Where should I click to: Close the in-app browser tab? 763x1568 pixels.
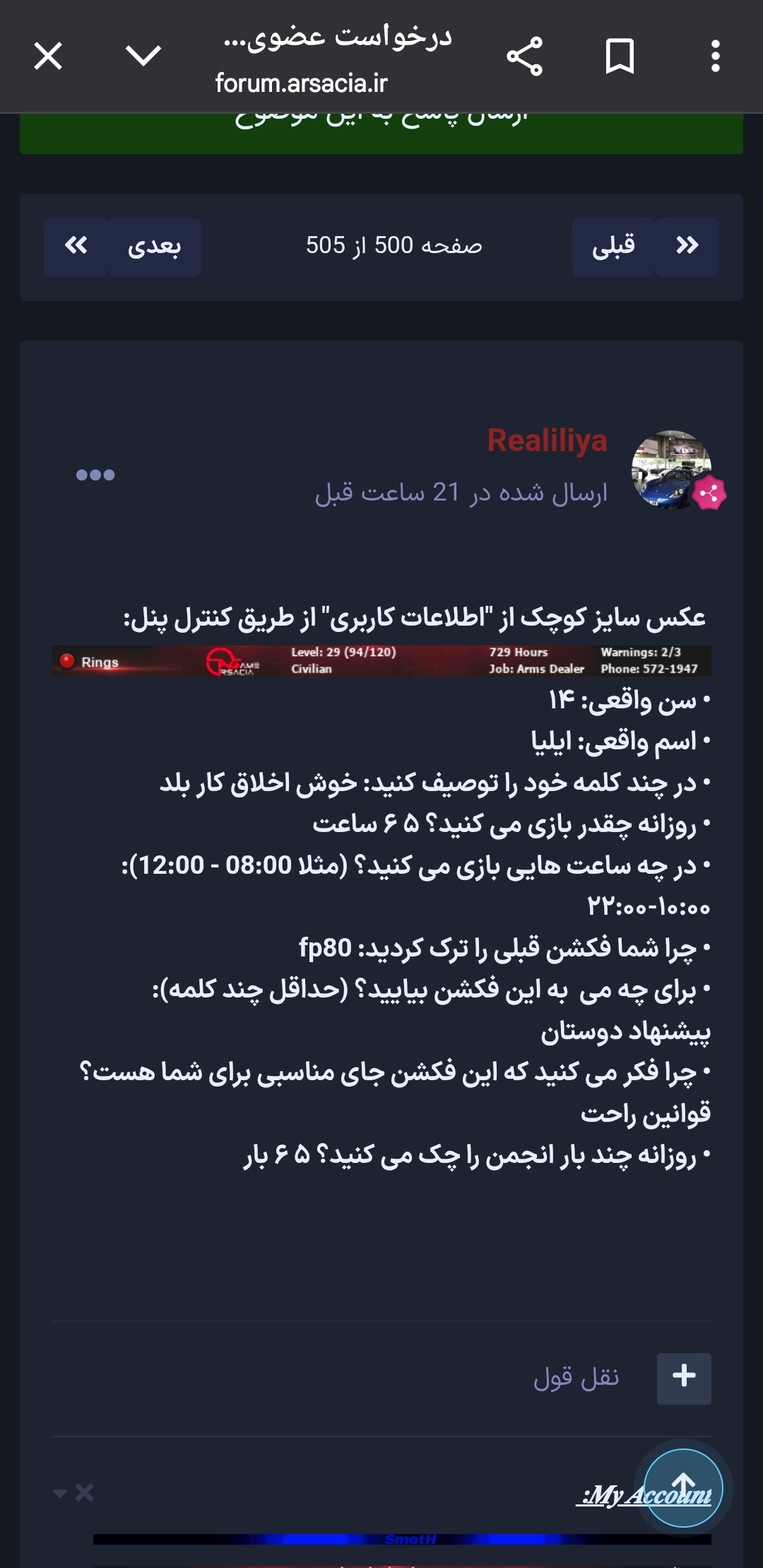pyautogui.click(x=48, y=56)
